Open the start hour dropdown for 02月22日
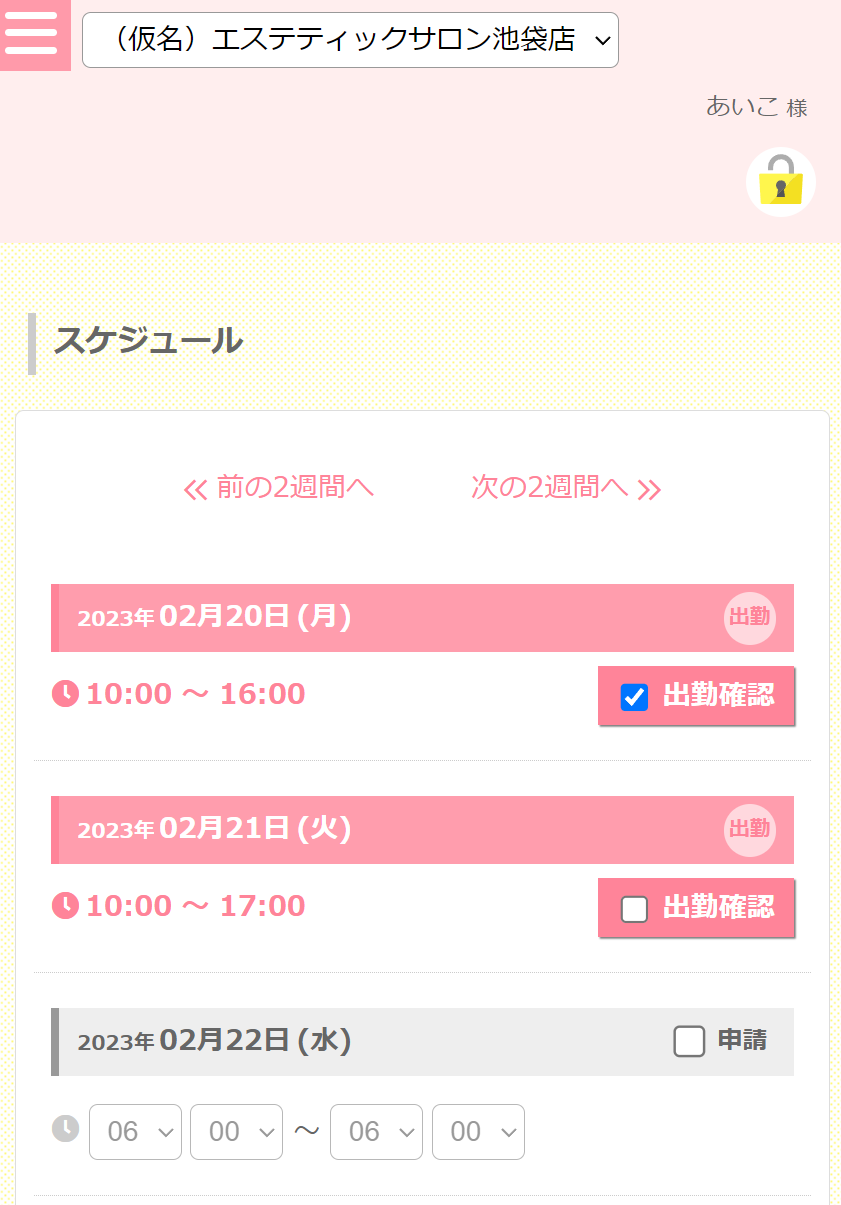 coord(135,1132)
